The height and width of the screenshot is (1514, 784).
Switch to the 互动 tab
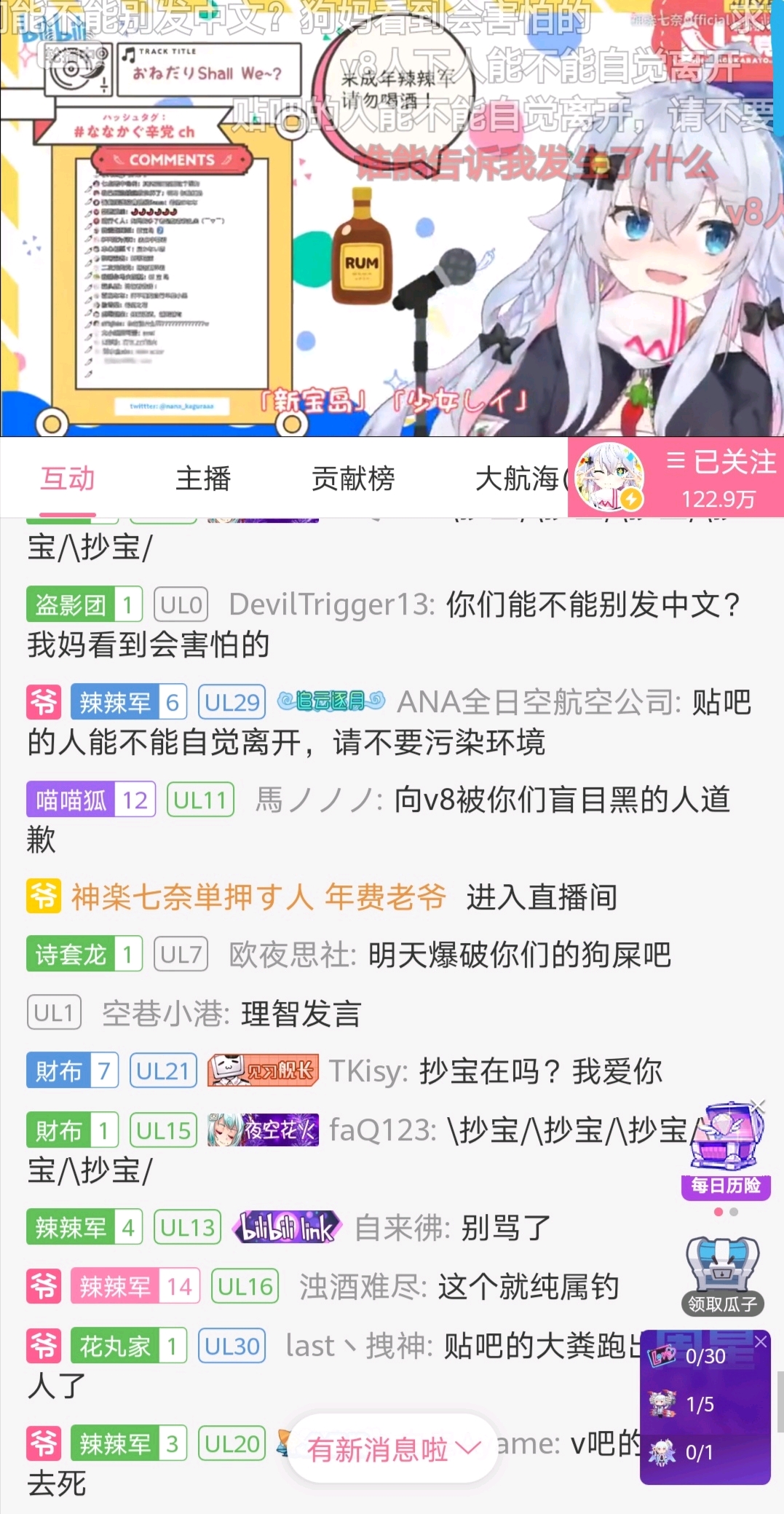[x=67, y=478]
